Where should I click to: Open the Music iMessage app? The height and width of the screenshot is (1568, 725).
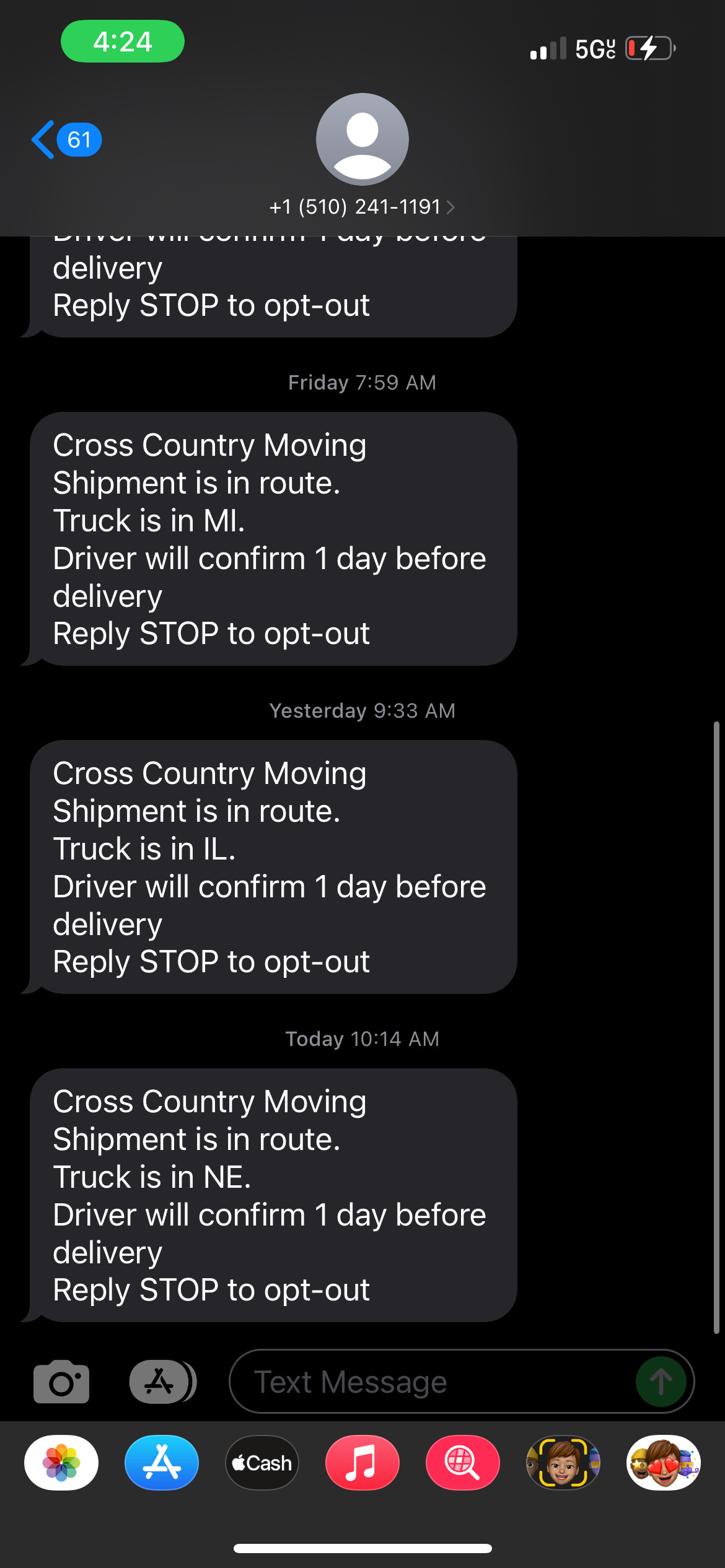(362, 1463)
